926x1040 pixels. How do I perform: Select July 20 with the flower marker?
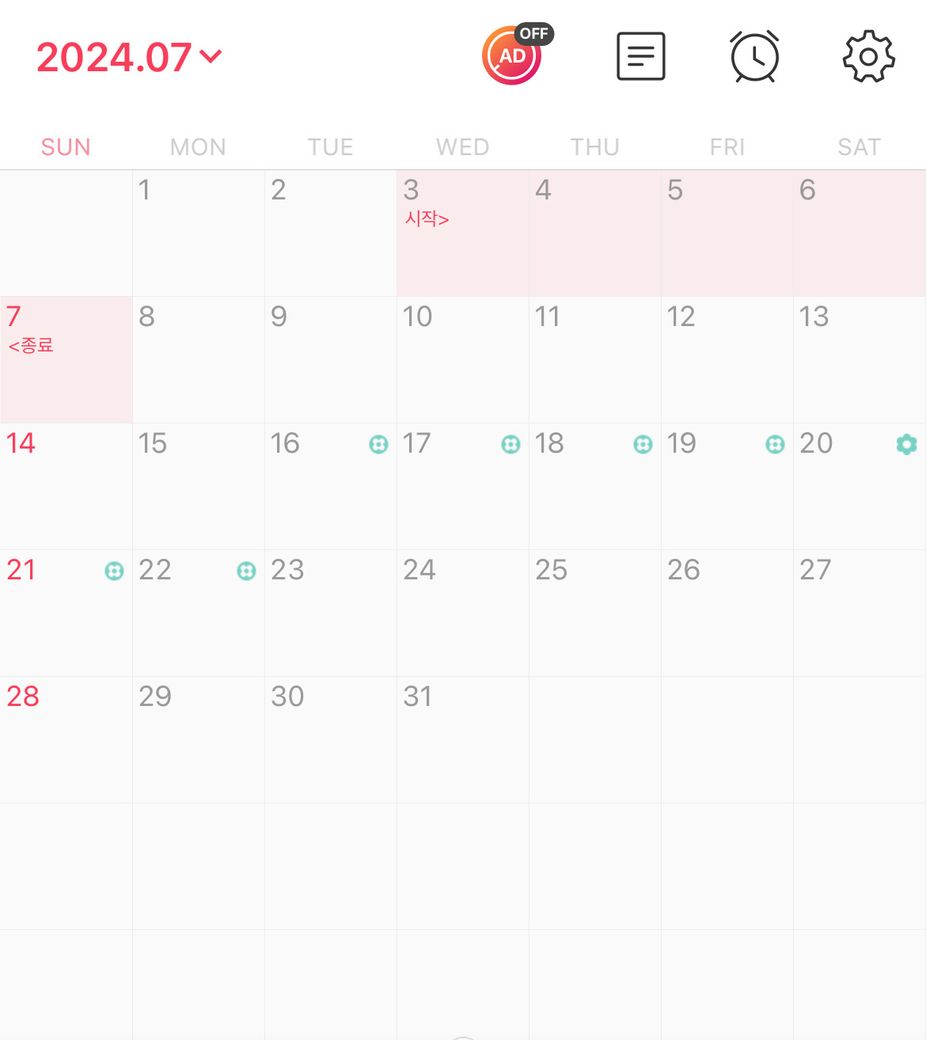(859, 486)
